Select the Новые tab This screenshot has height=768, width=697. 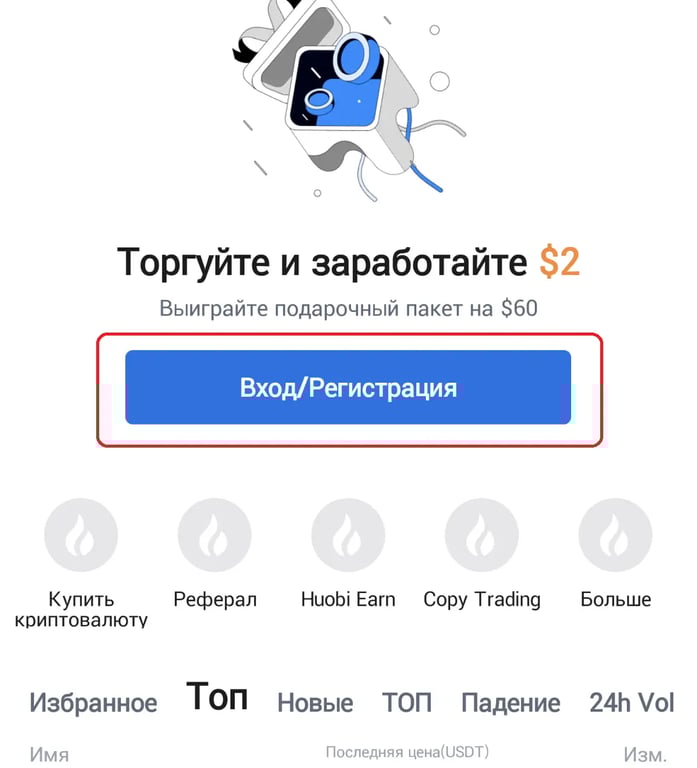(x=315, y=703)
